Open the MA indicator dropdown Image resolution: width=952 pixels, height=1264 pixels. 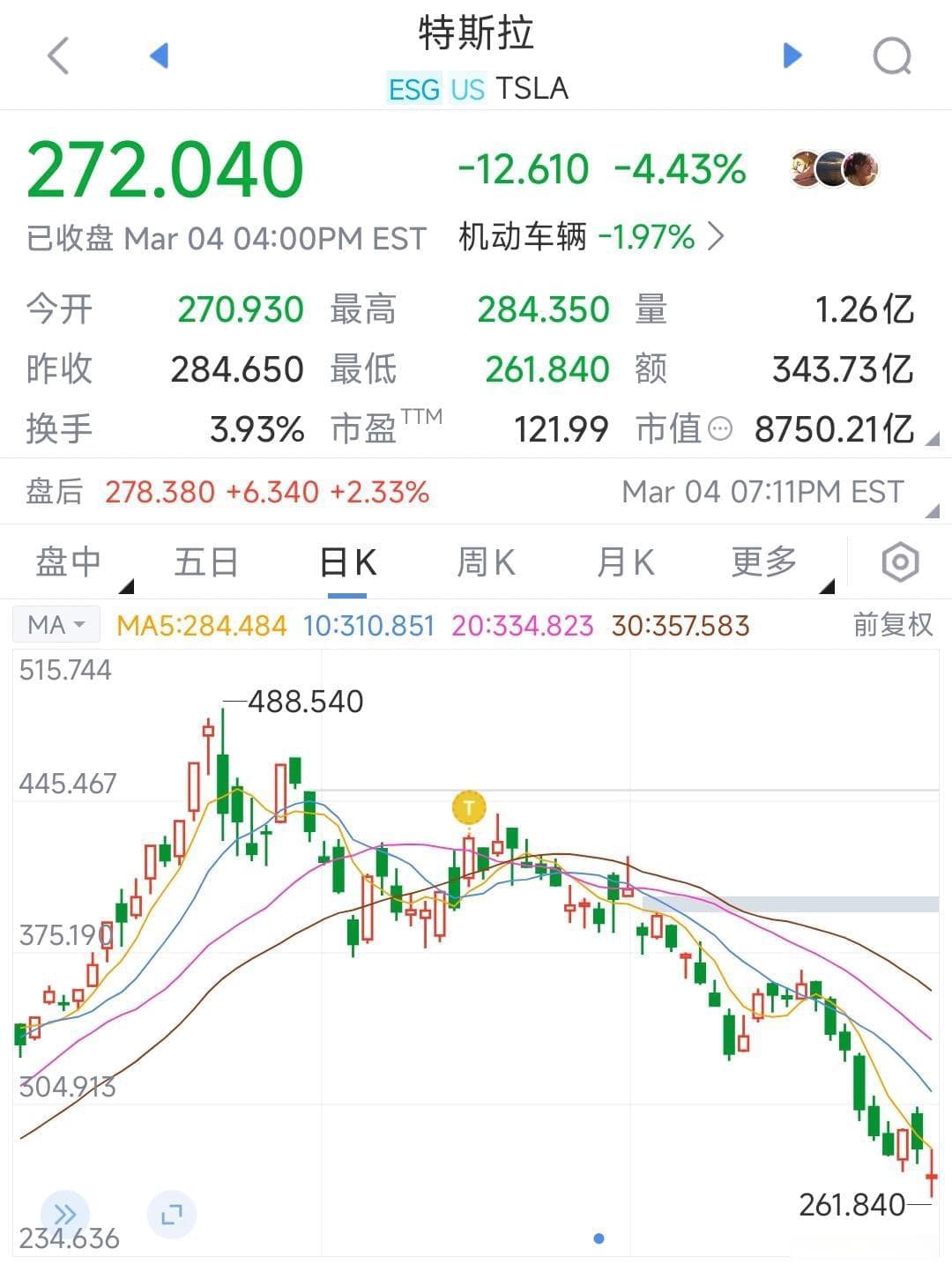(x=56, y=625)
